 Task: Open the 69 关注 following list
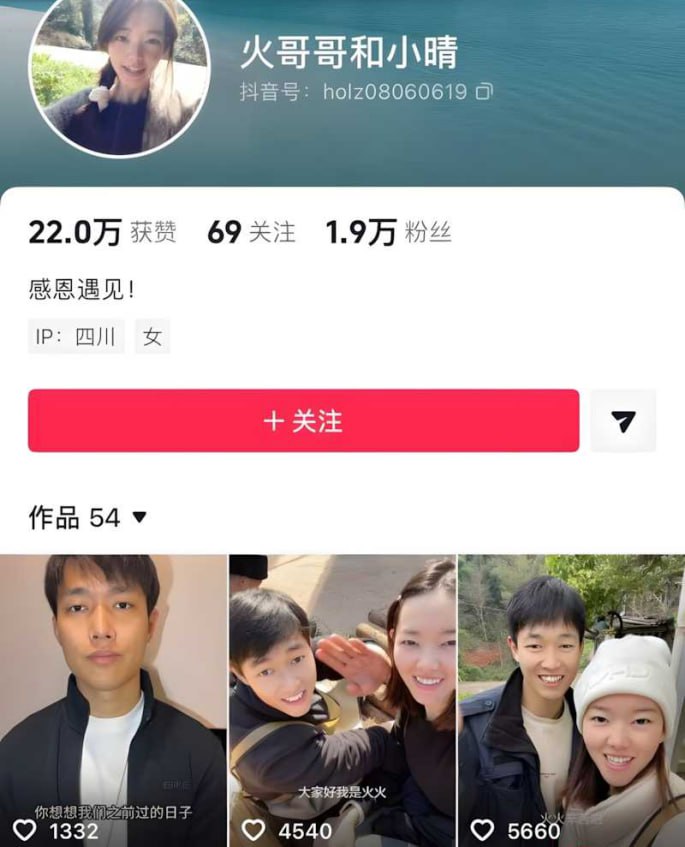click(251, 232)
